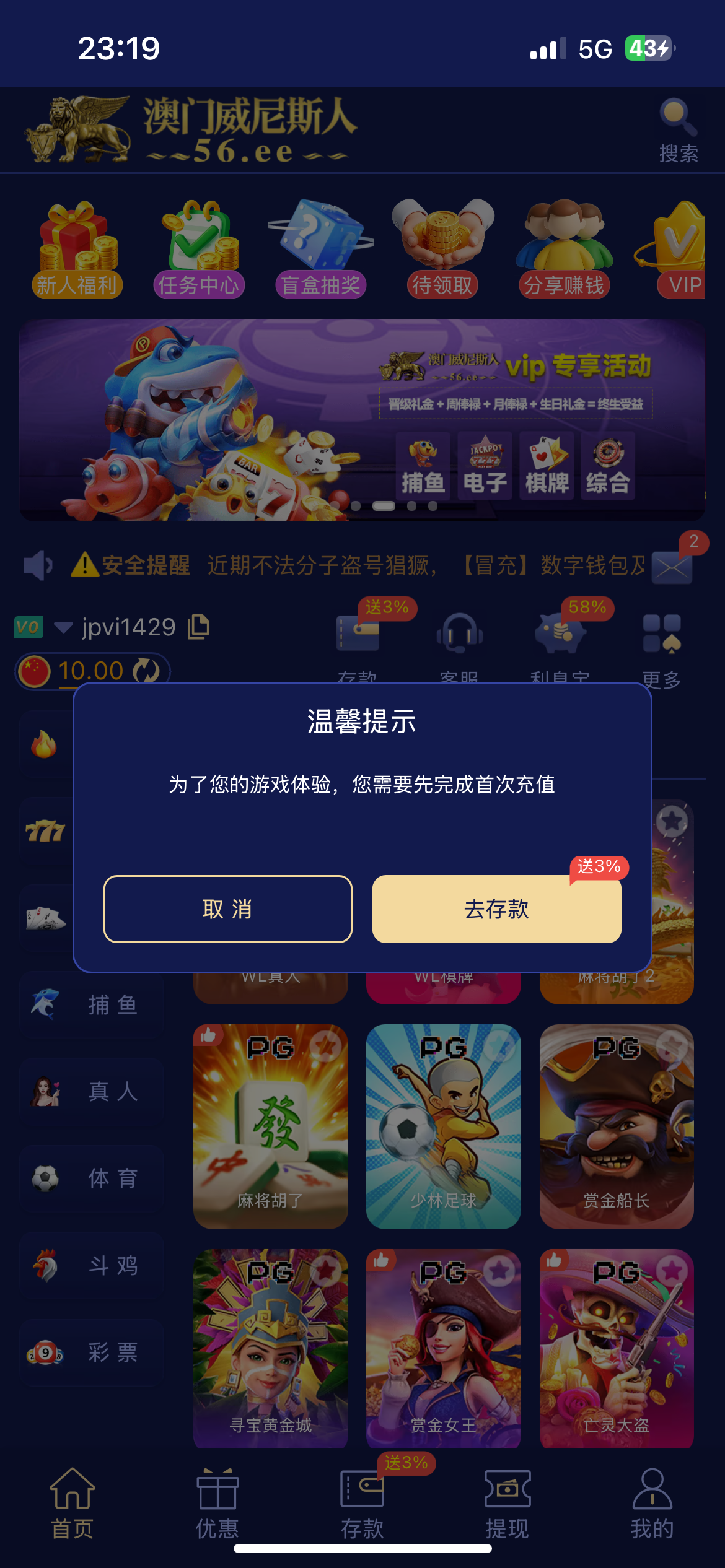Switch to the 存款 bottom tab
The image size is (725, 1568).
(x=362, y=1502)
